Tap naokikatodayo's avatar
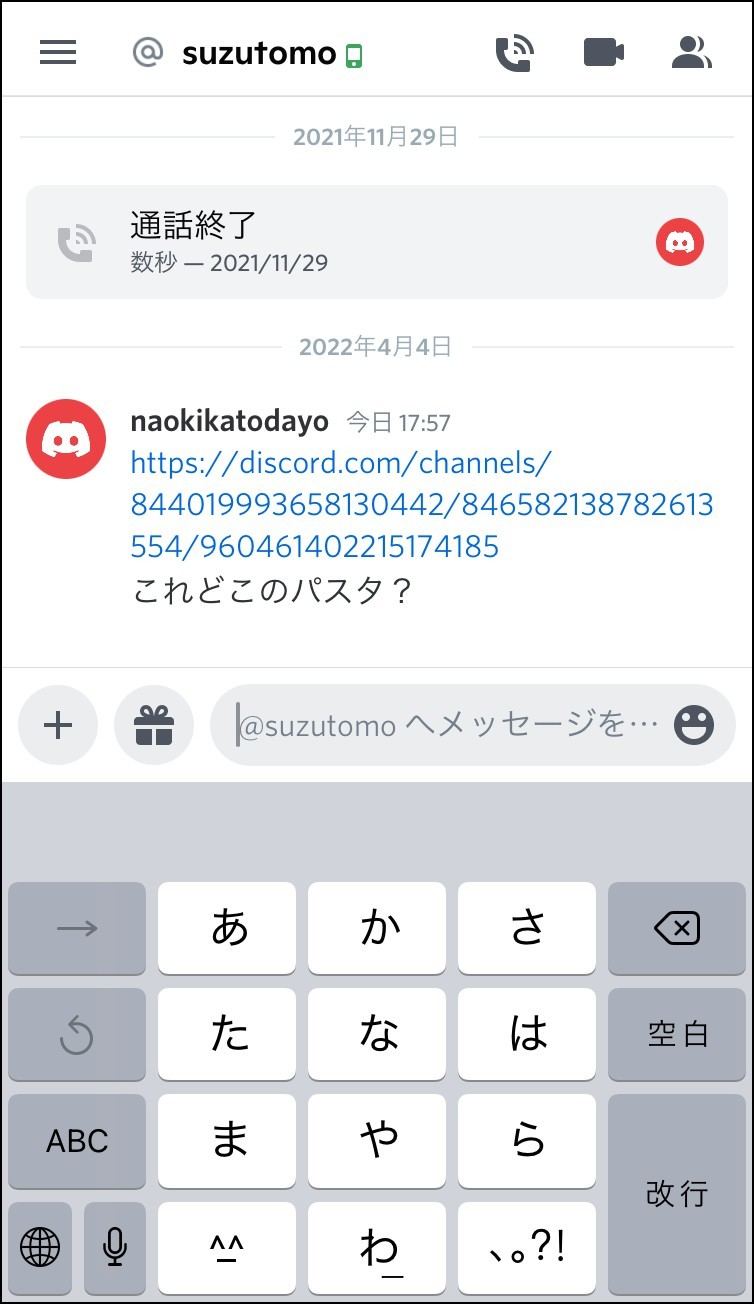754x1304 pixels. (x=66, y=439)
